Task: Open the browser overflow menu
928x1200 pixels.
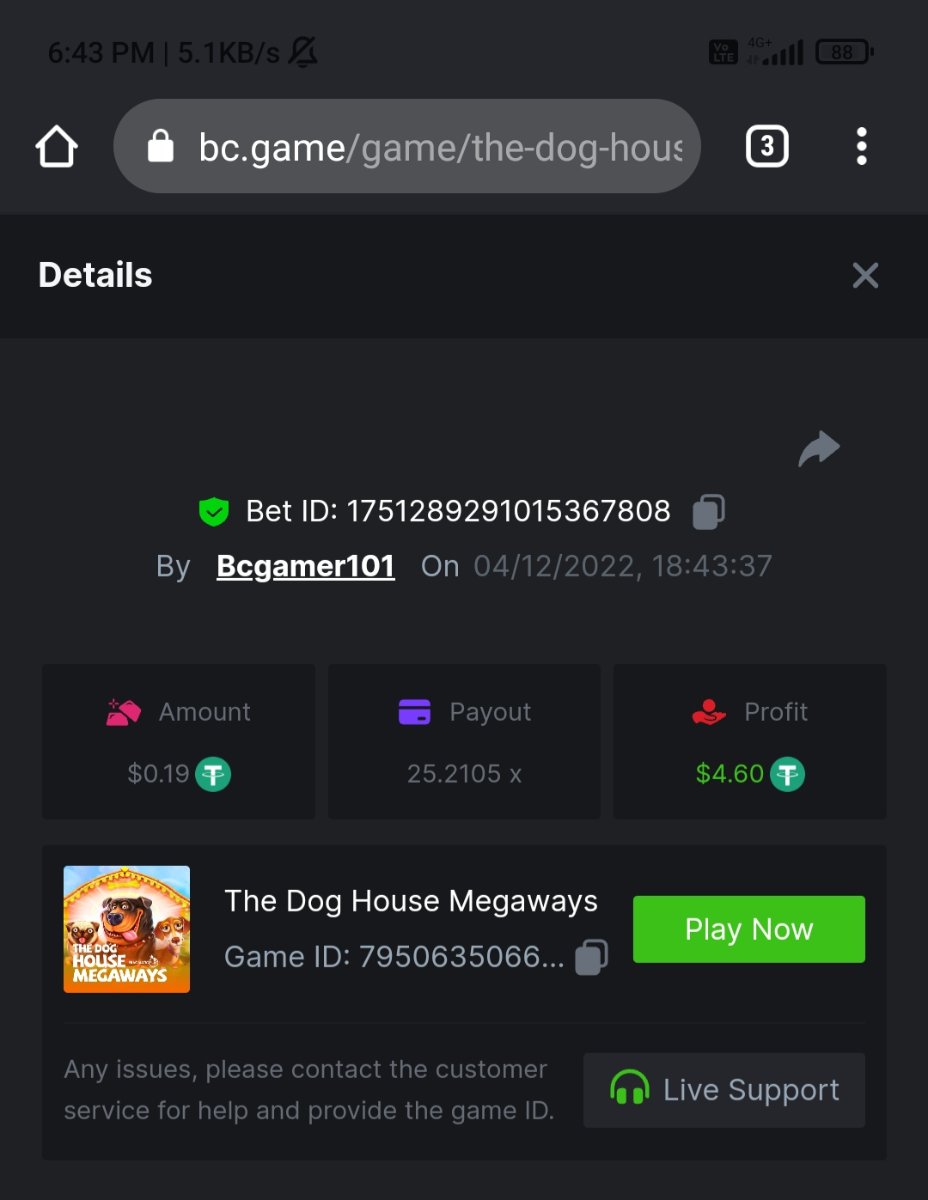Action: (861, 147)
